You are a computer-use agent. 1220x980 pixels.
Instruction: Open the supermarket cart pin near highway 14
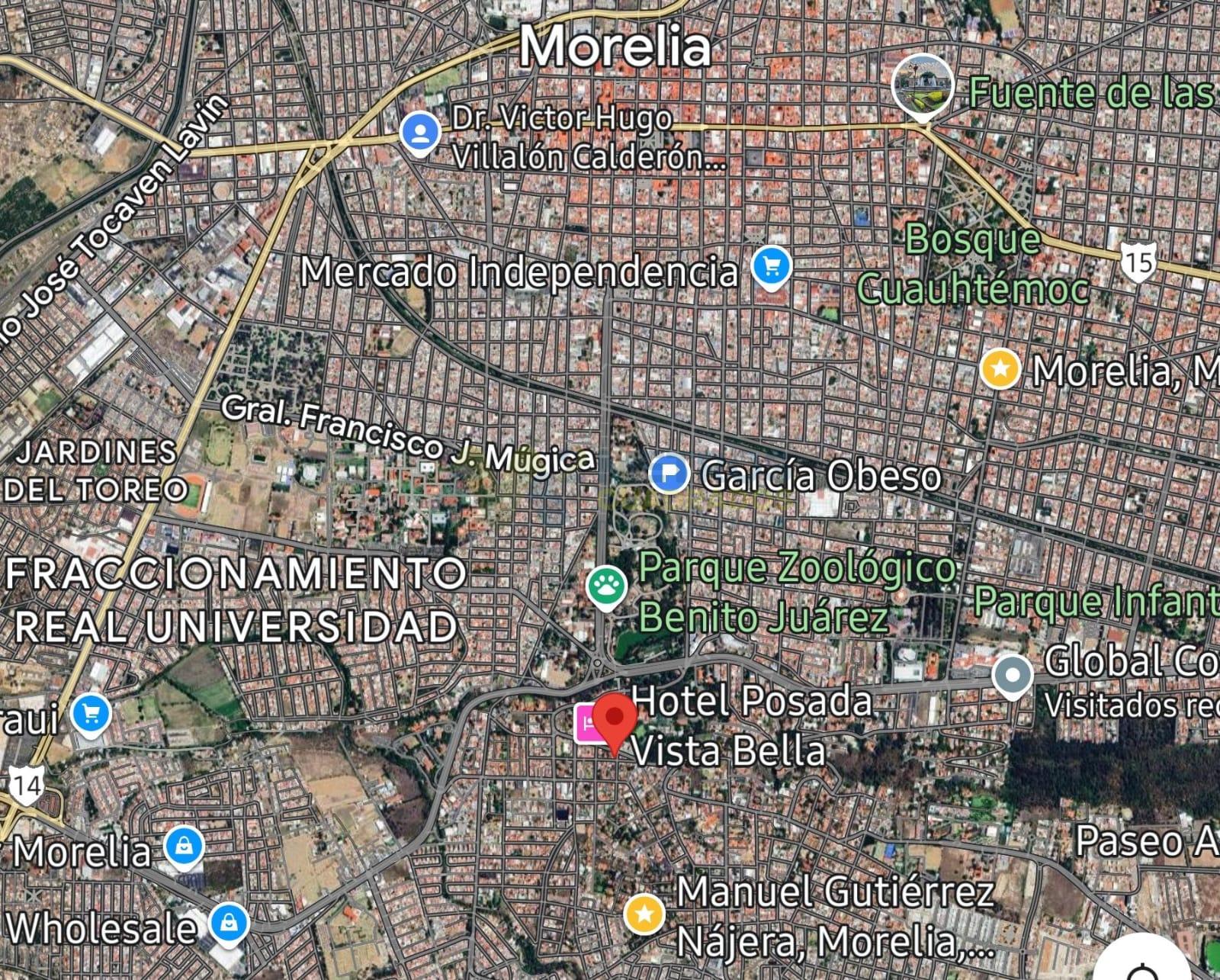click(91, 714)
